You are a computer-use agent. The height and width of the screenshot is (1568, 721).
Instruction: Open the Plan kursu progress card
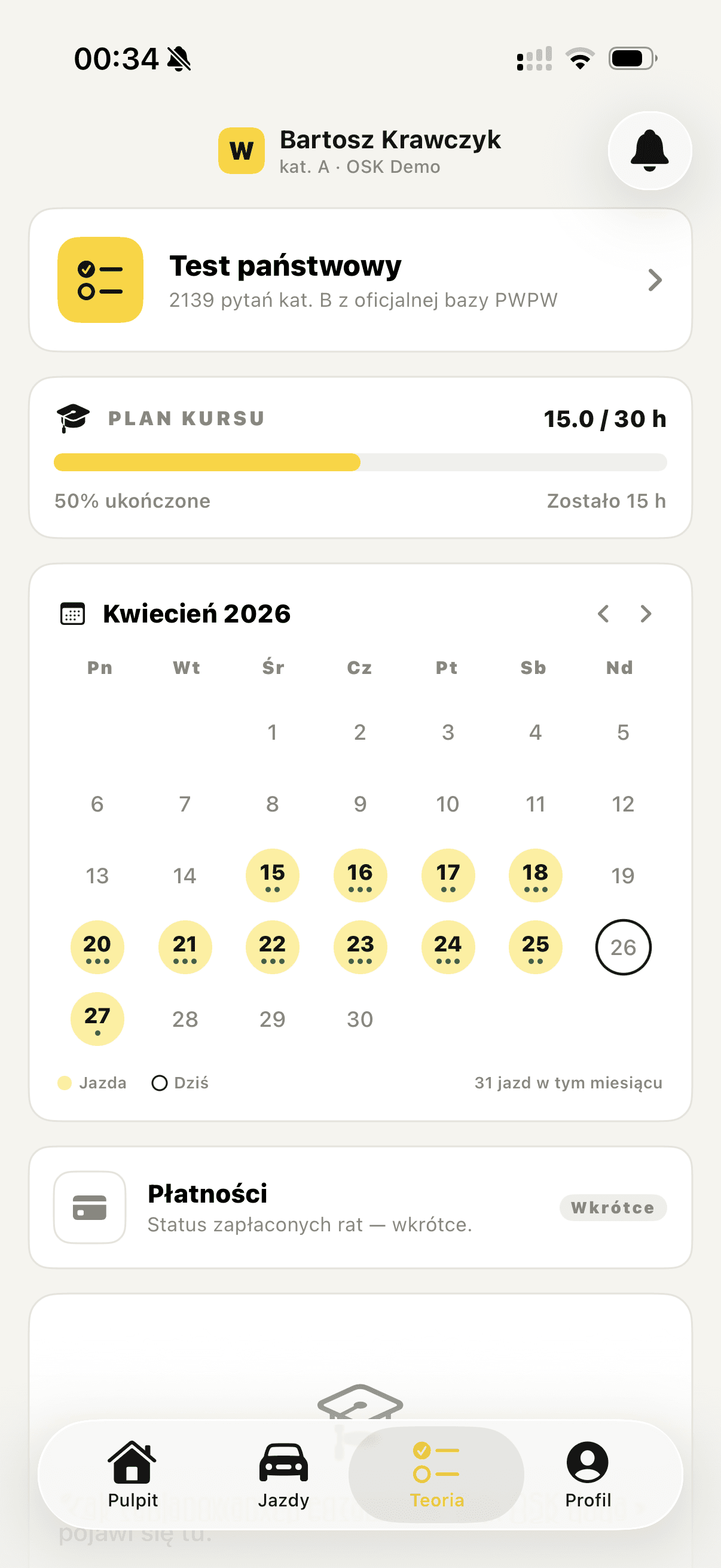click(360, 457)
